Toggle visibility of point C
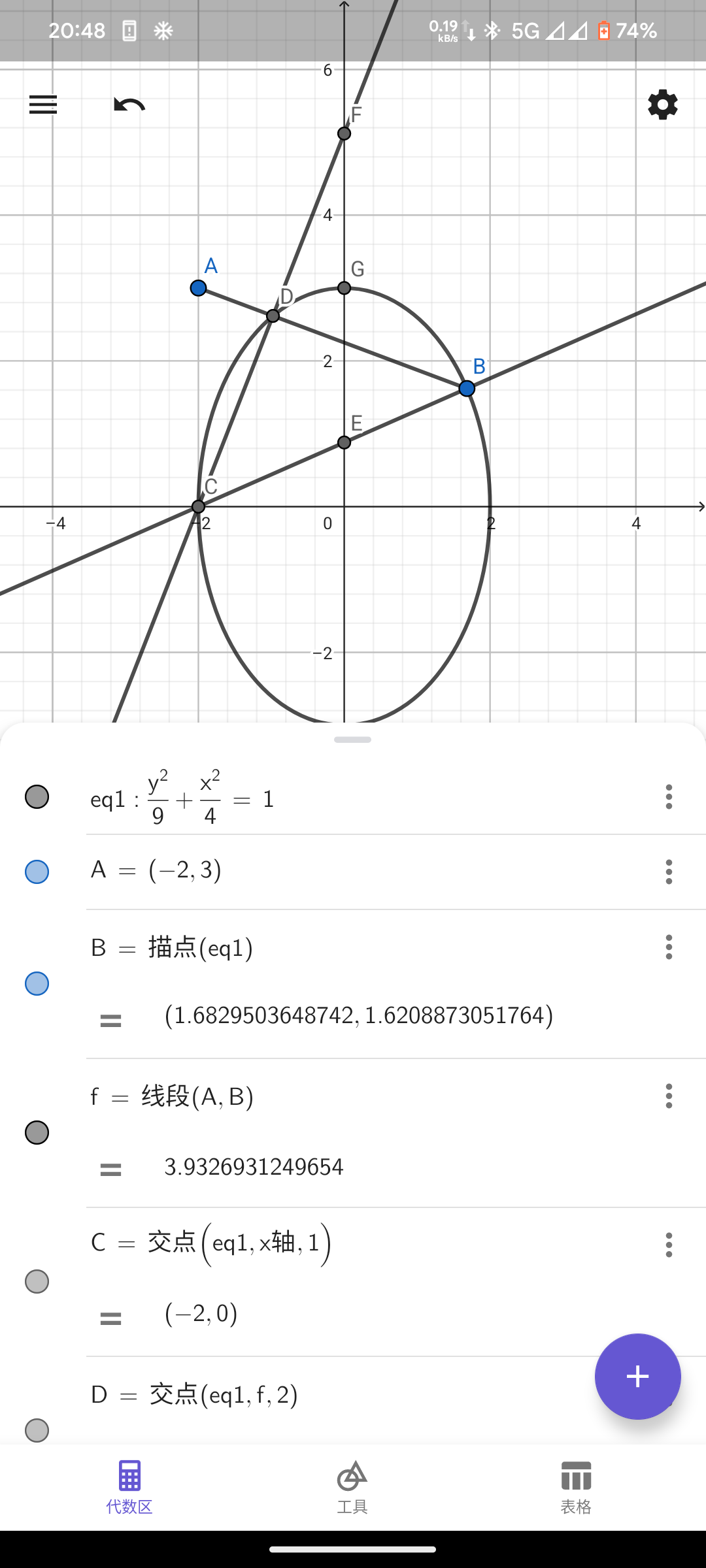The image size is (706, 1568). (37, 1281)
